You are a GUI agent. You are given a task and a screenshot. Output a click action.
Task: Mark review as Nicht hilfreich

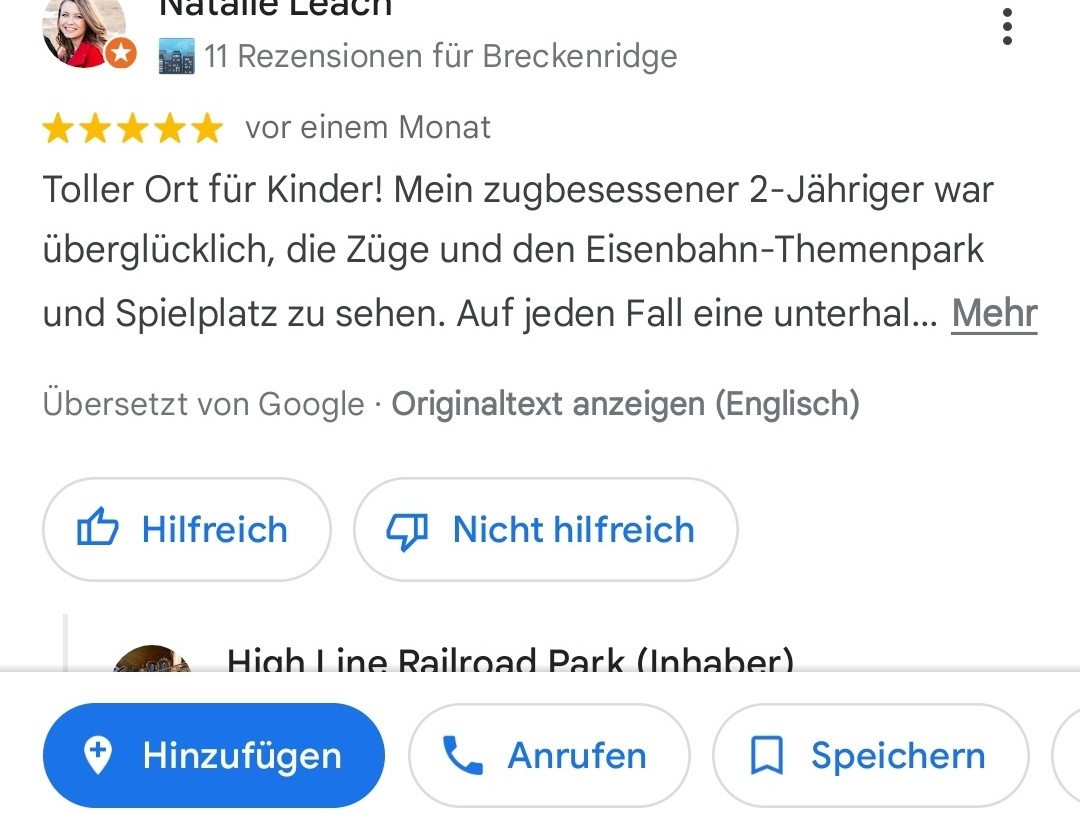click(545, 529)
